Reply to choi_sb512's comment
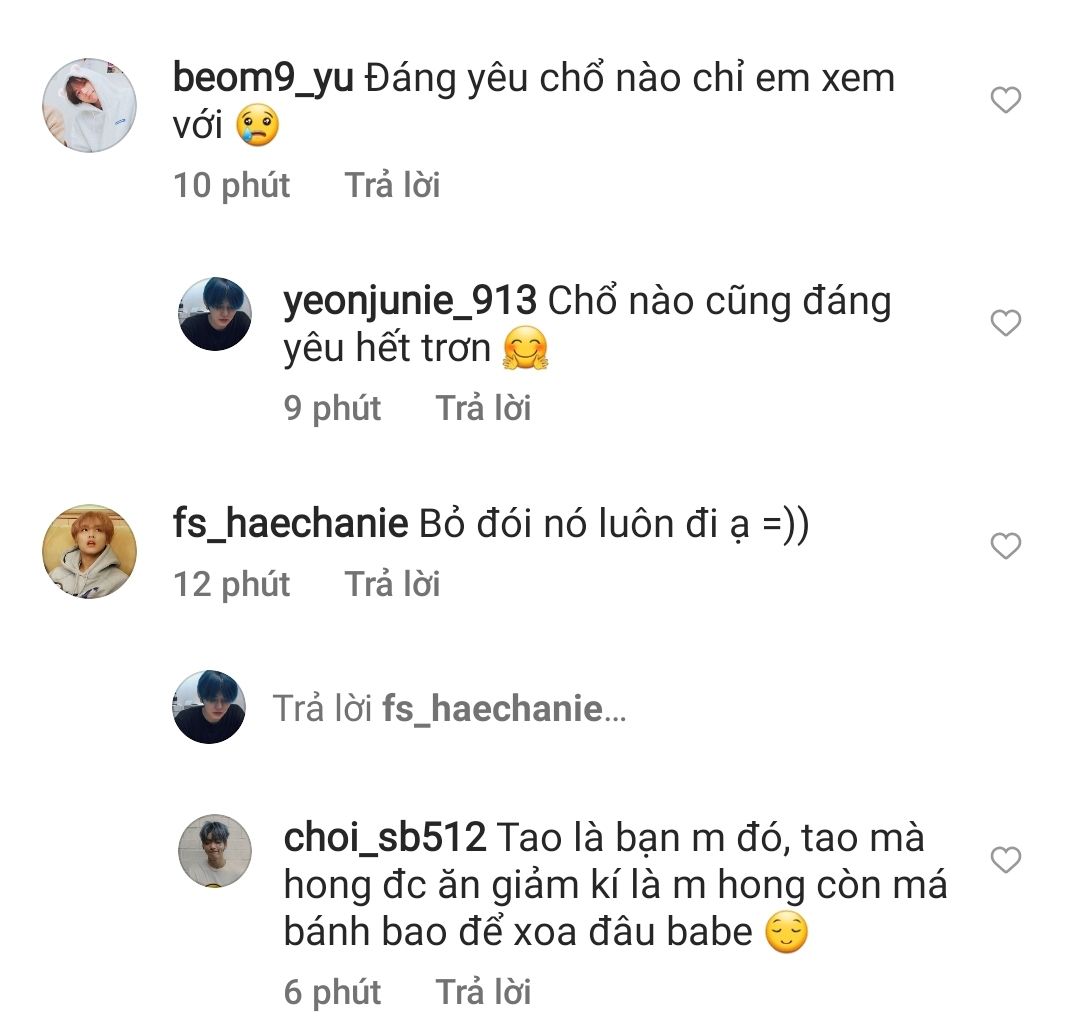This screenshot has height=1031, width=1080. point(483,992)
